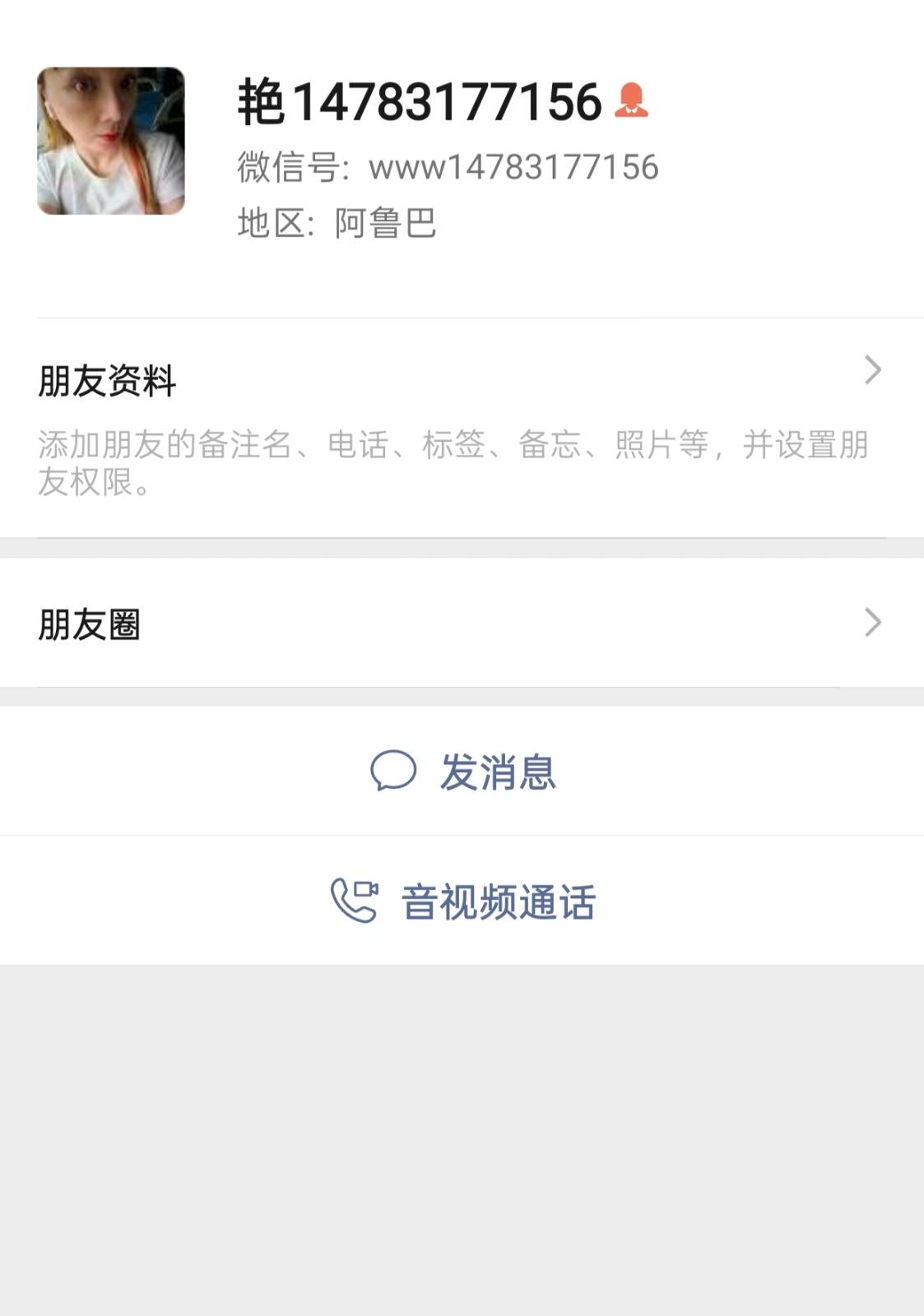Viewport: 924px width, 1316px height.
Task: Open this contact's 朋友圈 Moments
Action: (x=461, y=623)
